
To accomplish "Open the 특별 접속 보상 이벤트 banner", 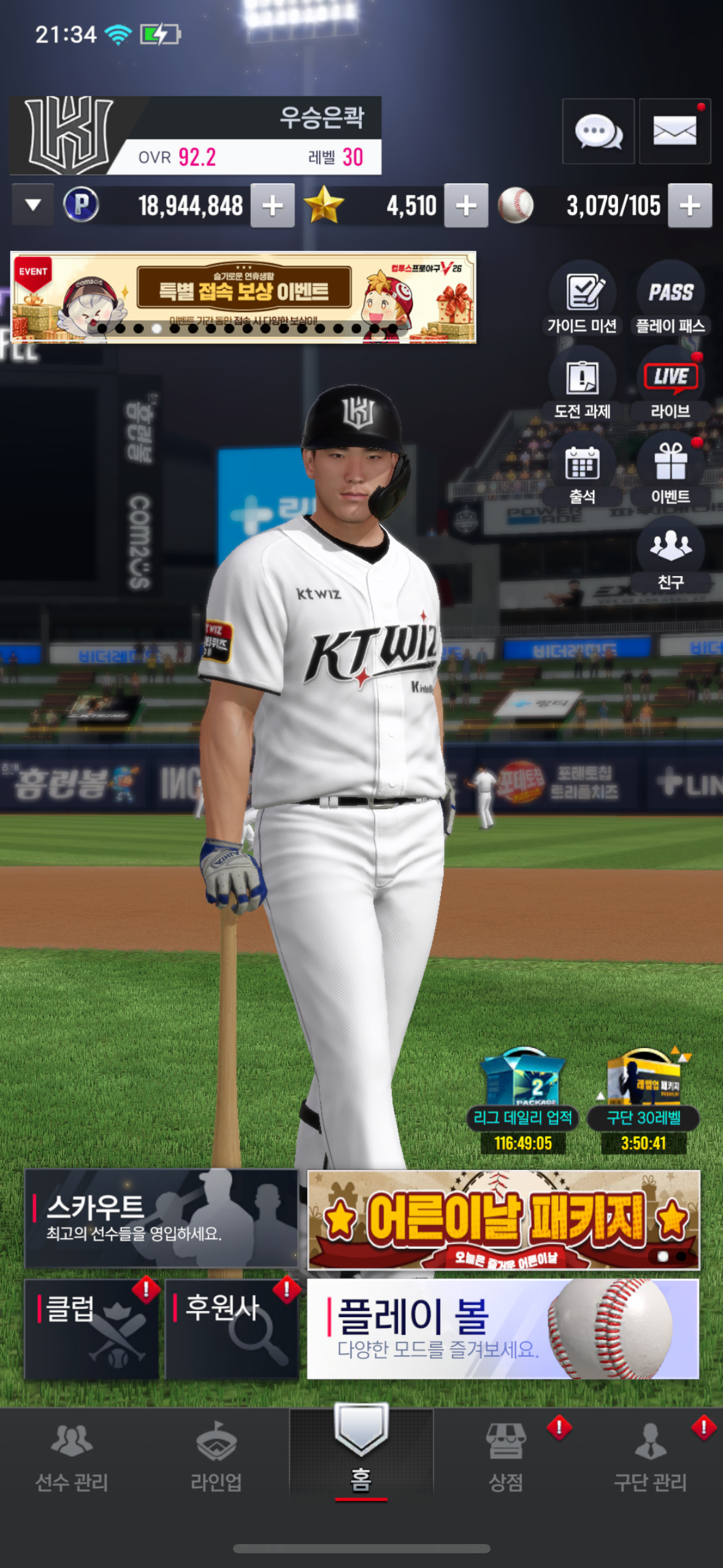I will [x=243, y=297].
